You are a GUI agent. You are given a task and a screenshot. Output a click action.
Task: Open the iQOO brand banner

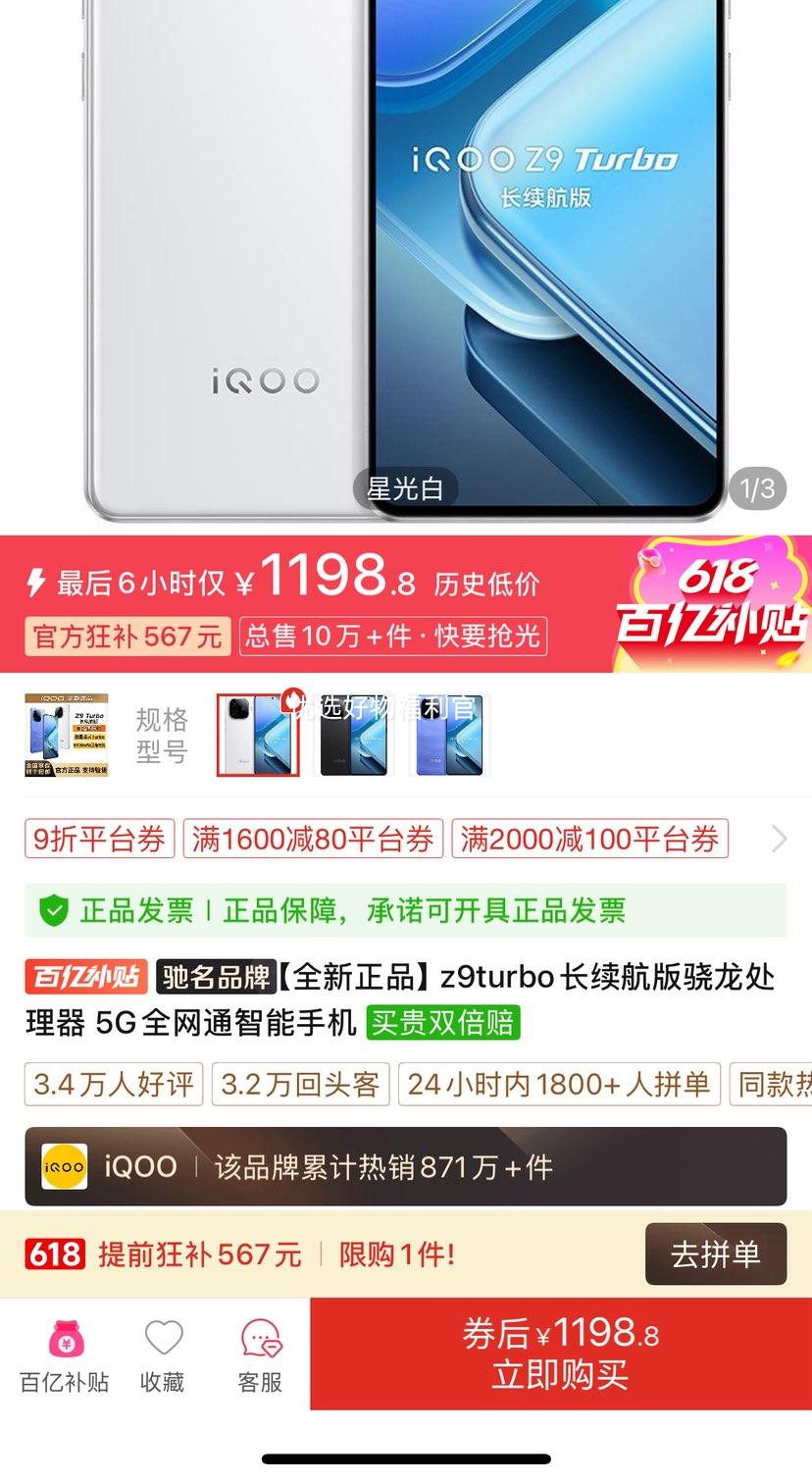click(405, 1166)
